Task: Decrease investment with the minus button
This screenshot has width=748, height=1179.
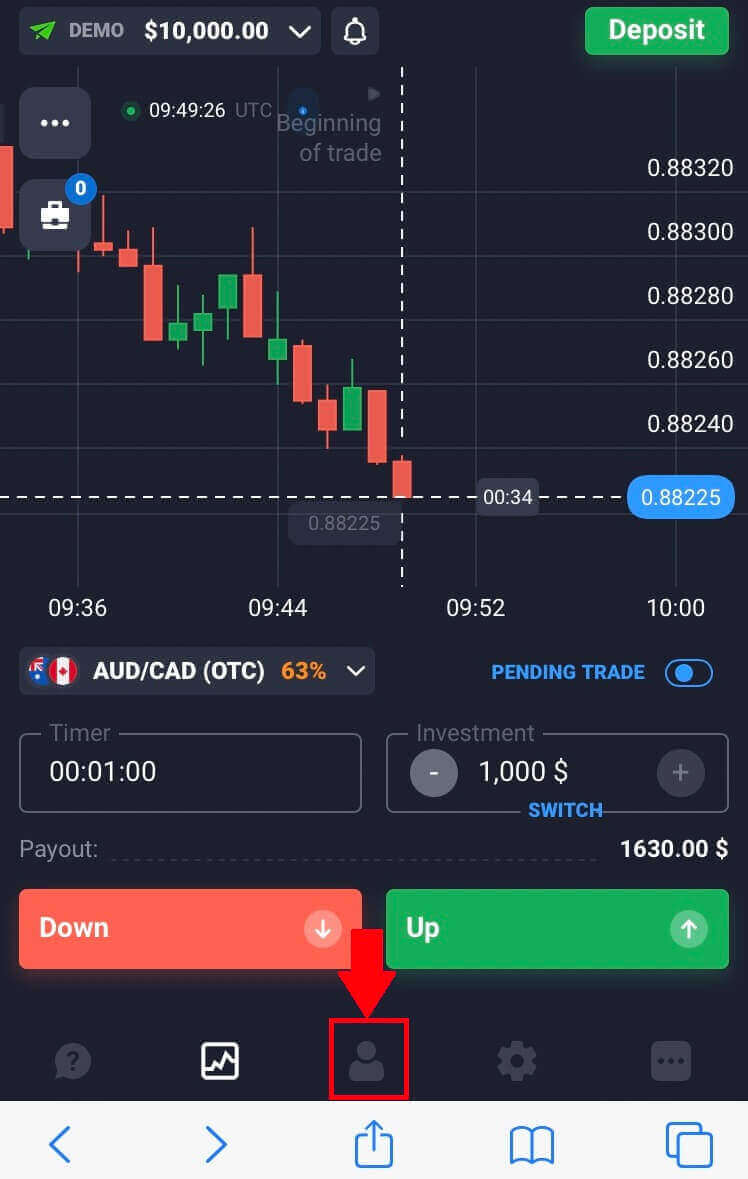Action: tap(434, 772)
